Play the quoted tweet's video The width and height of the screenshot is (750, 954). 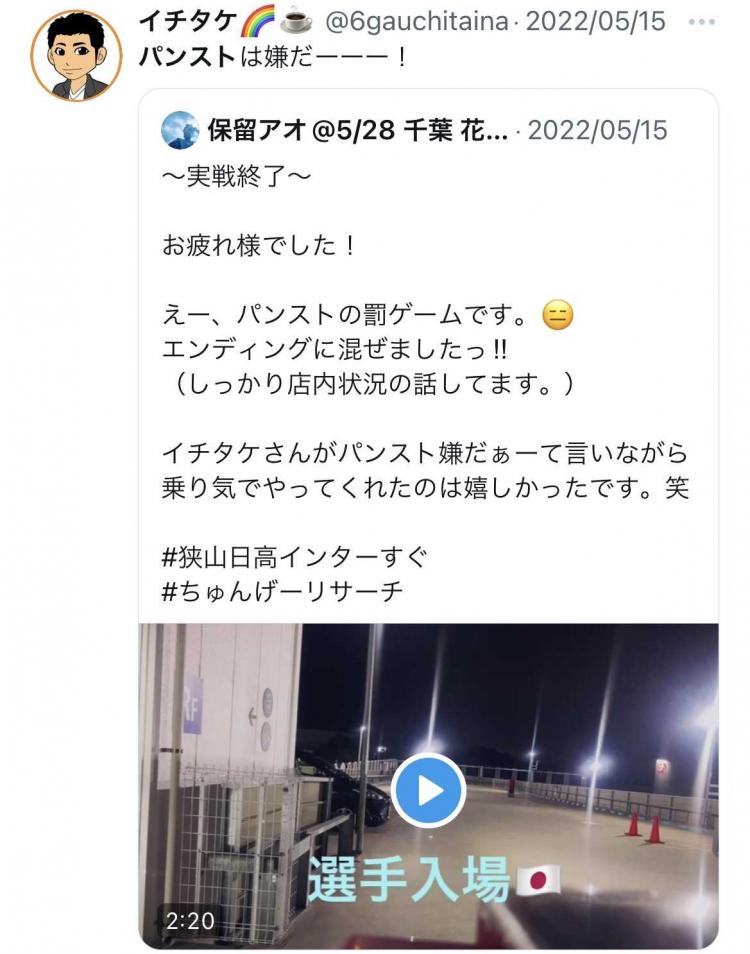pos(430,791)
